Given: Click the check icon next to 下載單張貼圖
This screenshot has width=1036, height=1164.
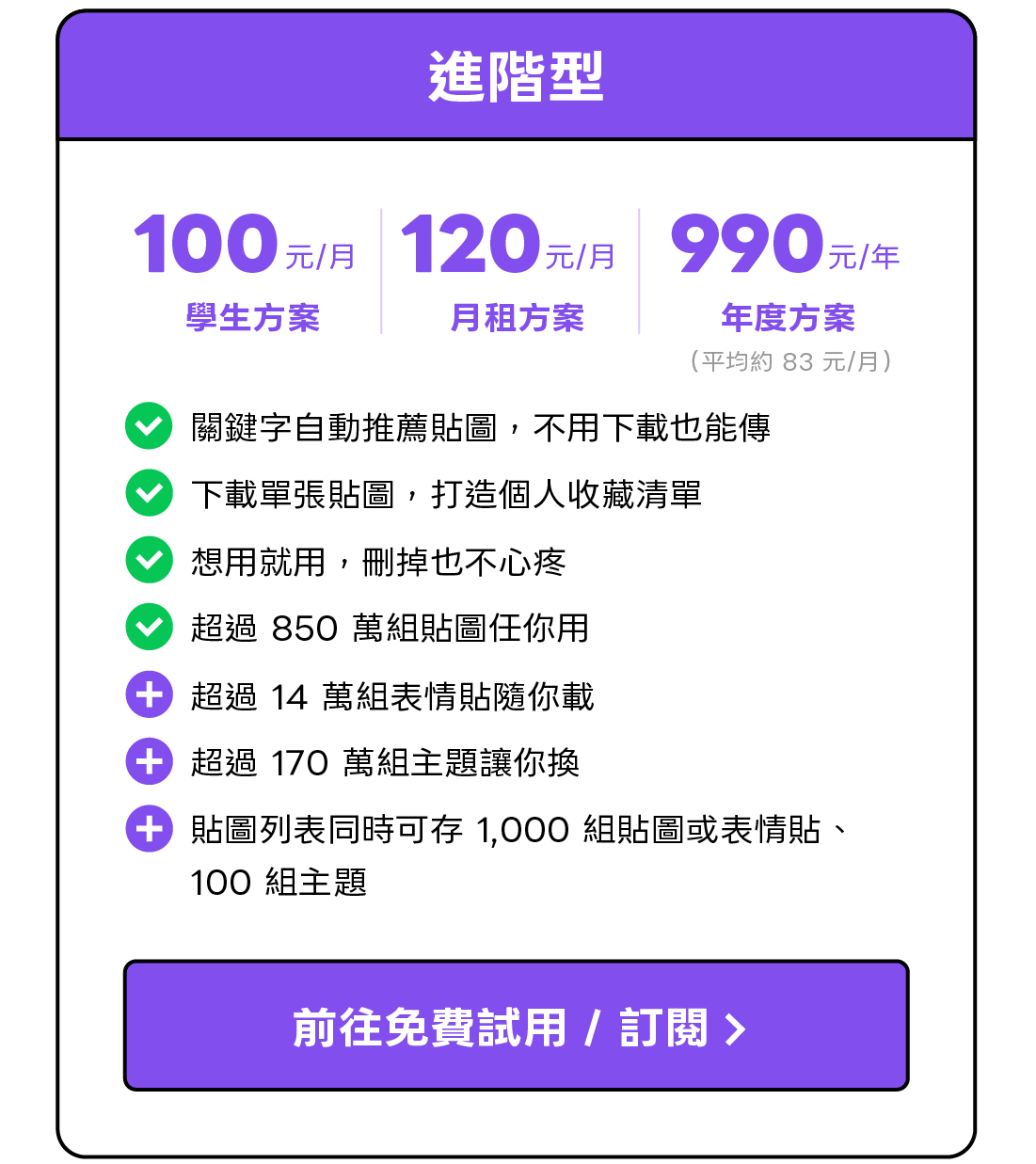Looking at the screenshot, I should point(148,493).
